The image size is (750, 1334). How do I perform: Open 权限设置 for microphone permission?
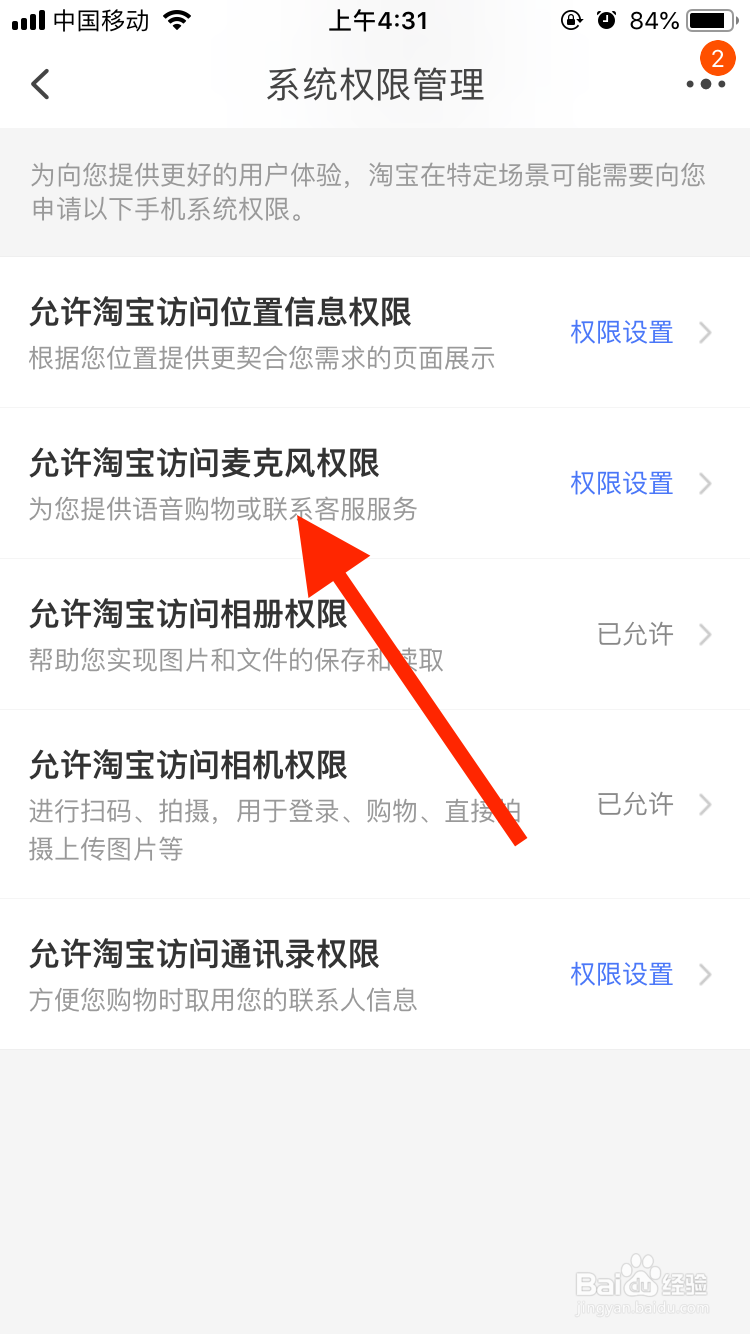pos(621,484)
